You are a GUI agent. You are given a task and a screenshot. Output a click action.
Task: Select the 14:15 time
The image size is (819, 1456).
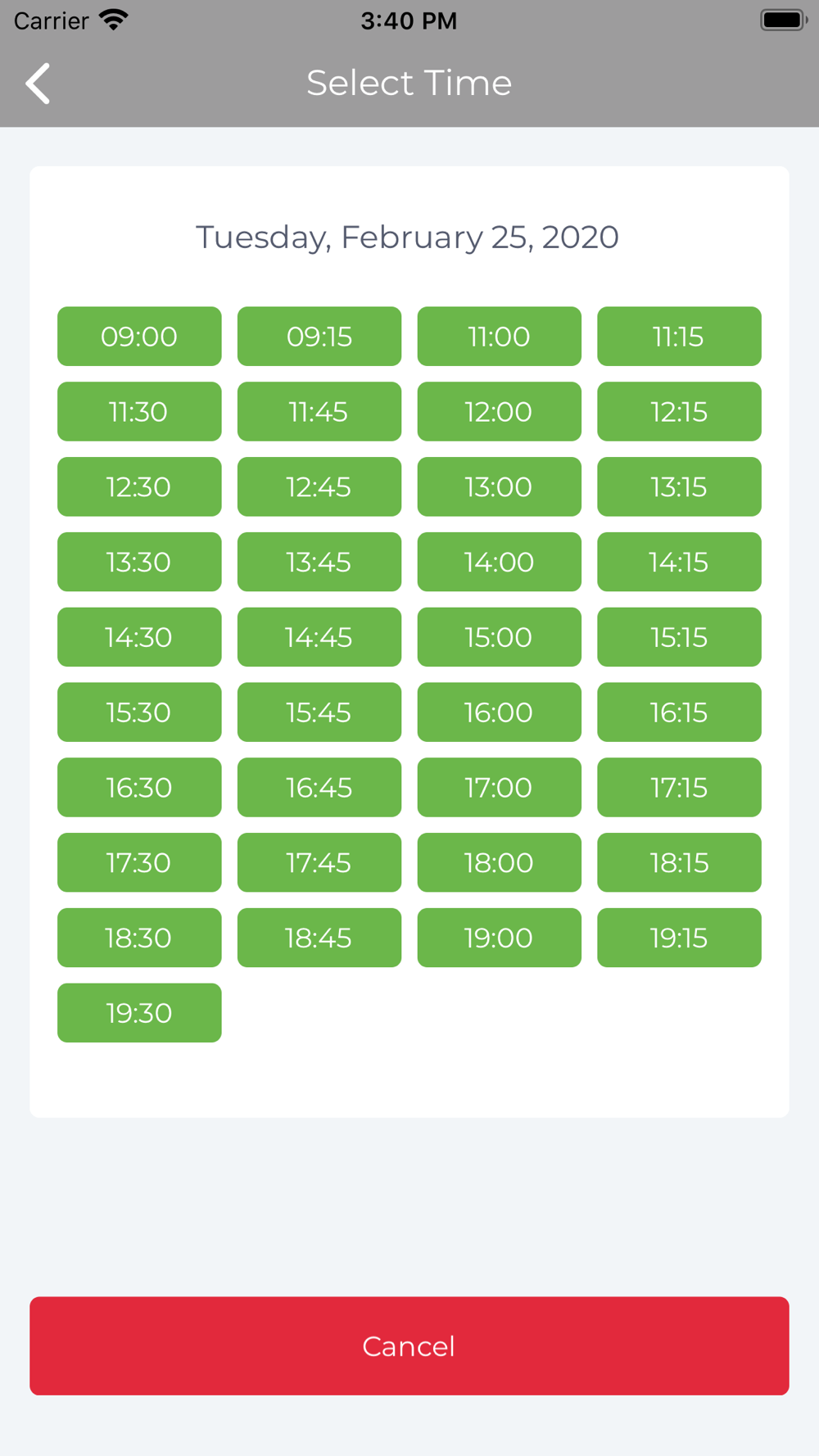point(680,563)
